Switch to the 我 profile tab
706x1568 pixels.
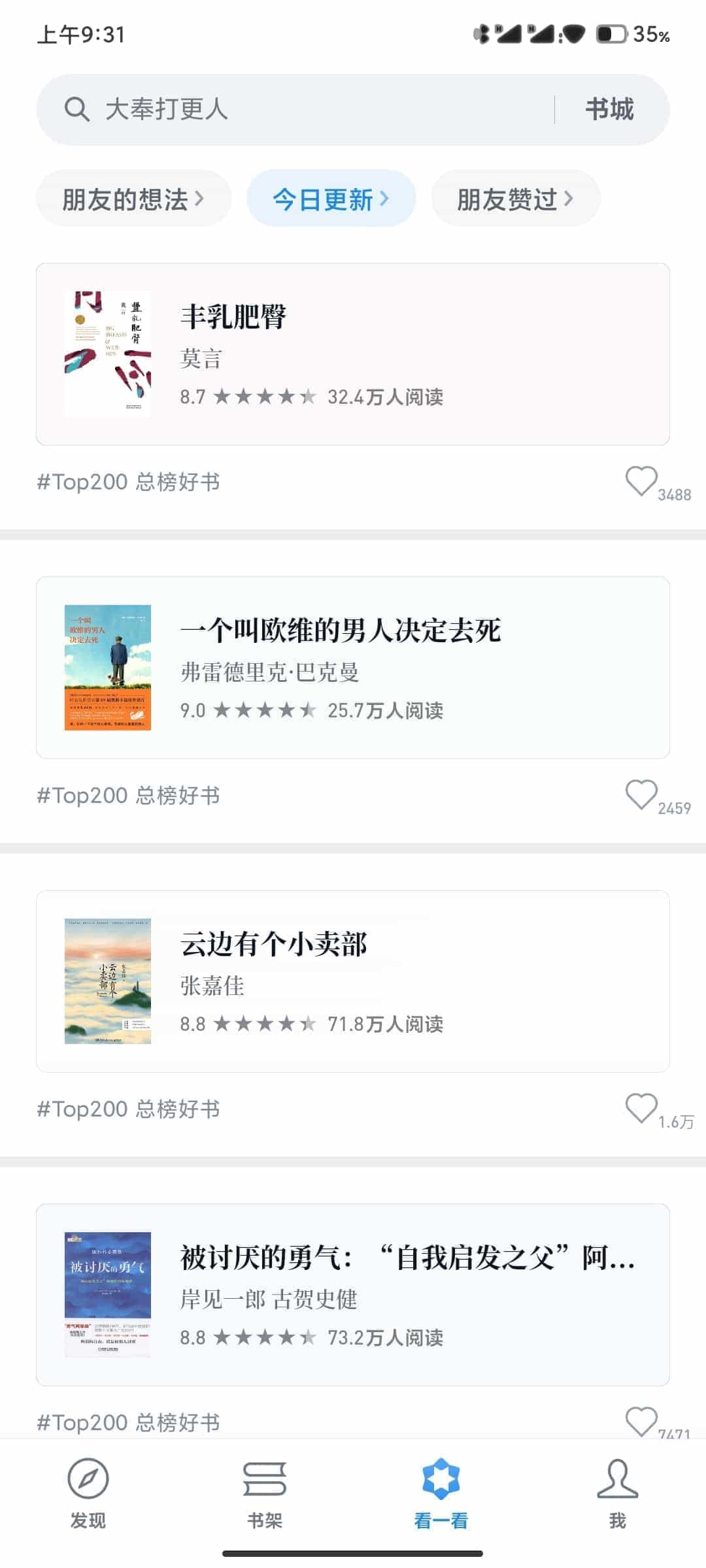coord(618,1494)
